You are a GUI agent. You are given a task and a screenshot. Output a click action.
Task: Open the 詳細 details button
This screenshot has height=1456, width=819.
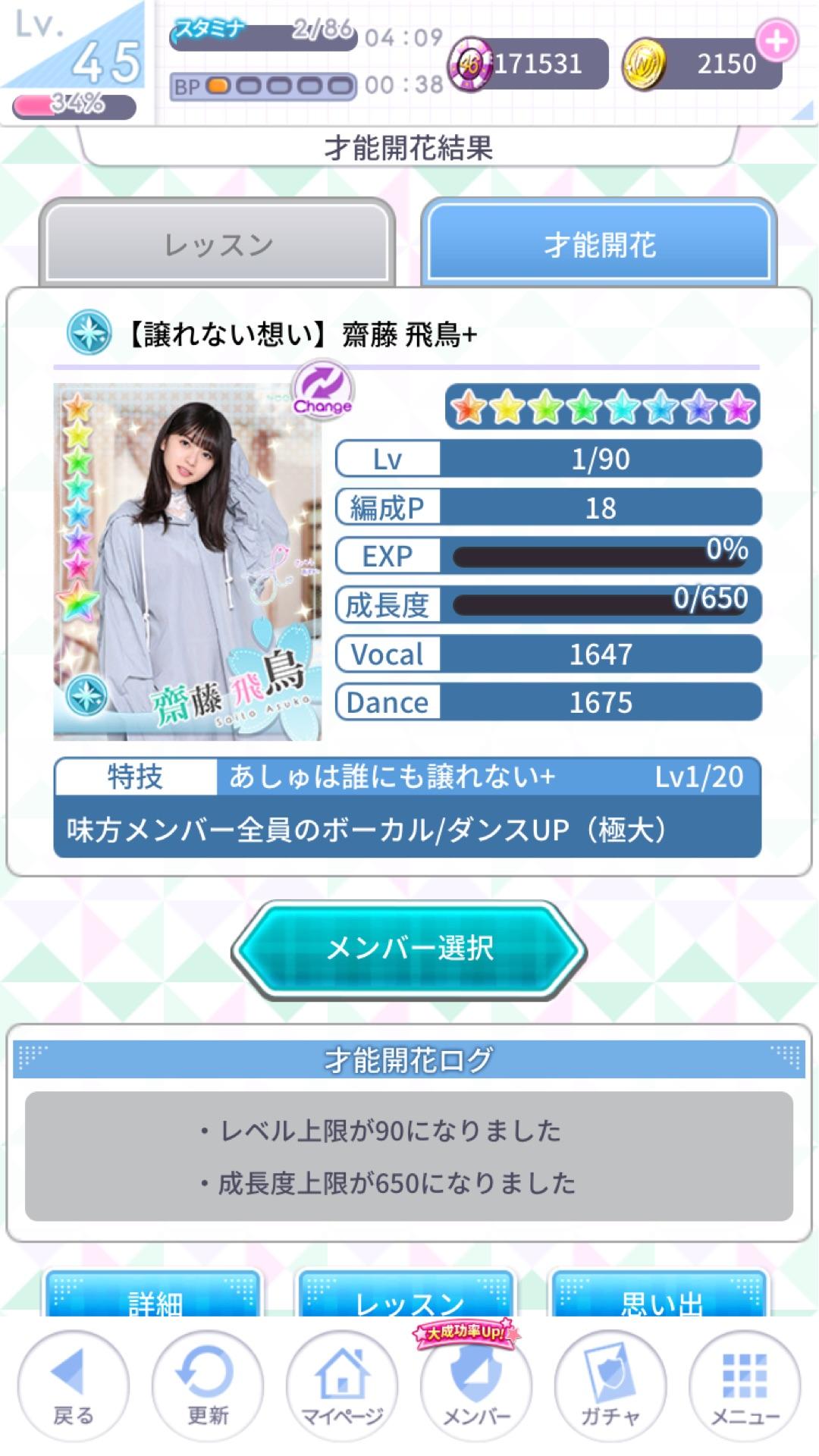(155, 1297)
